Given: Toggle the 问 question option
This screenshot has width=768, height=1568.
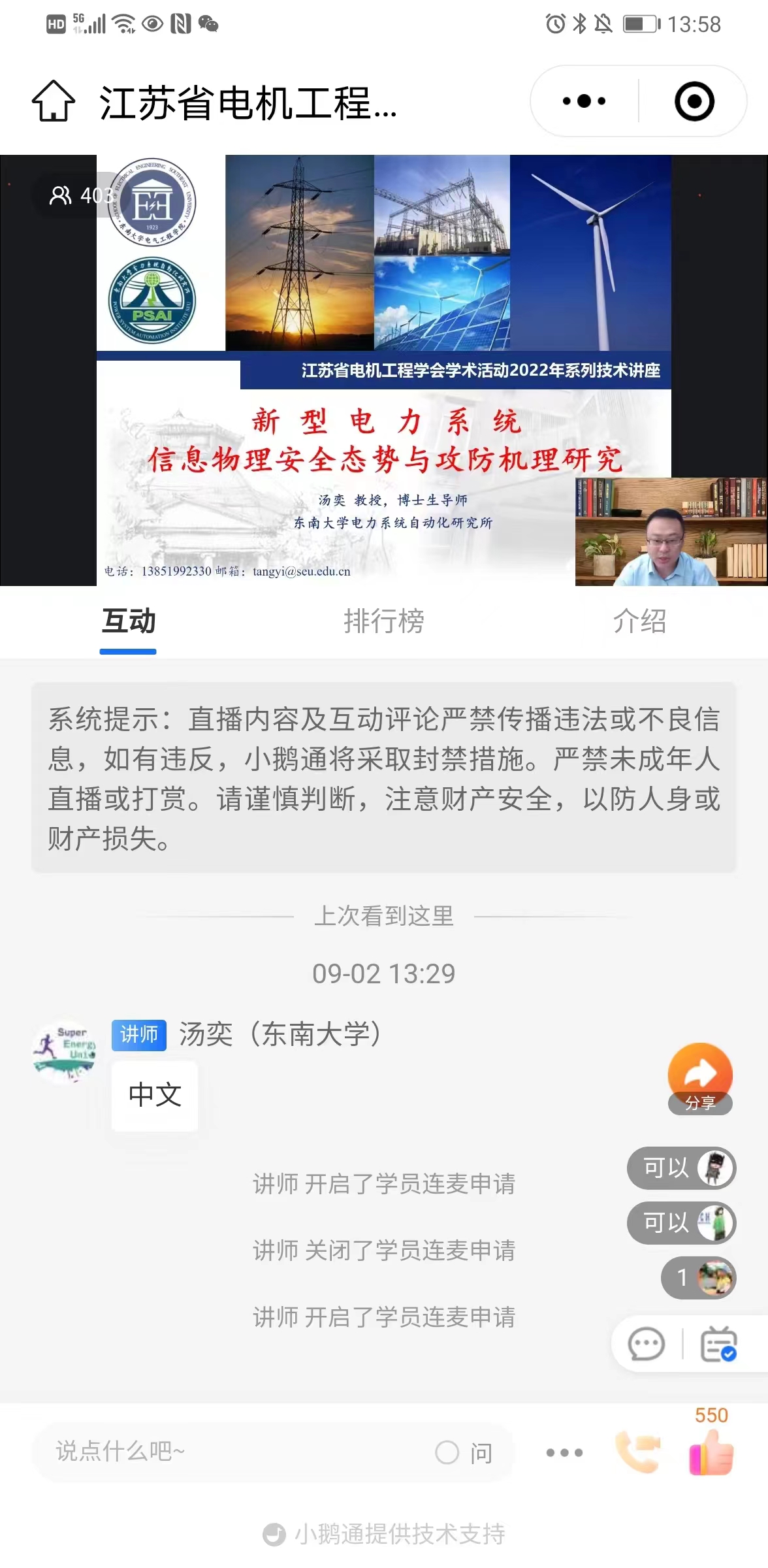Looking at the screenshot, I should (x=464, y=1453).
